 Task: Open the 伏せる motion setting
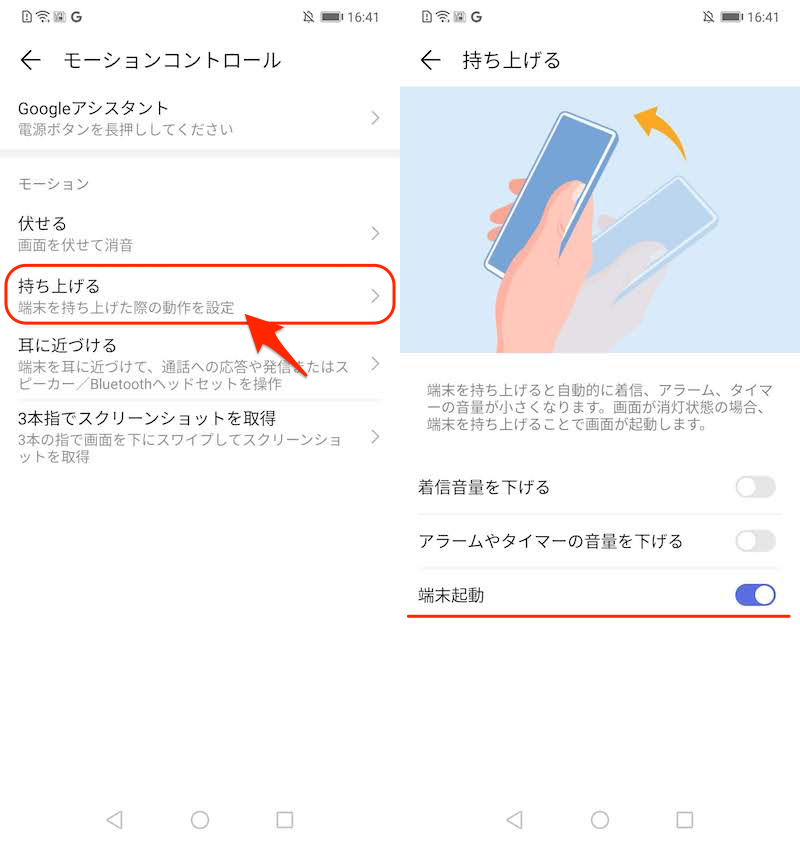[x=200, y=233]
